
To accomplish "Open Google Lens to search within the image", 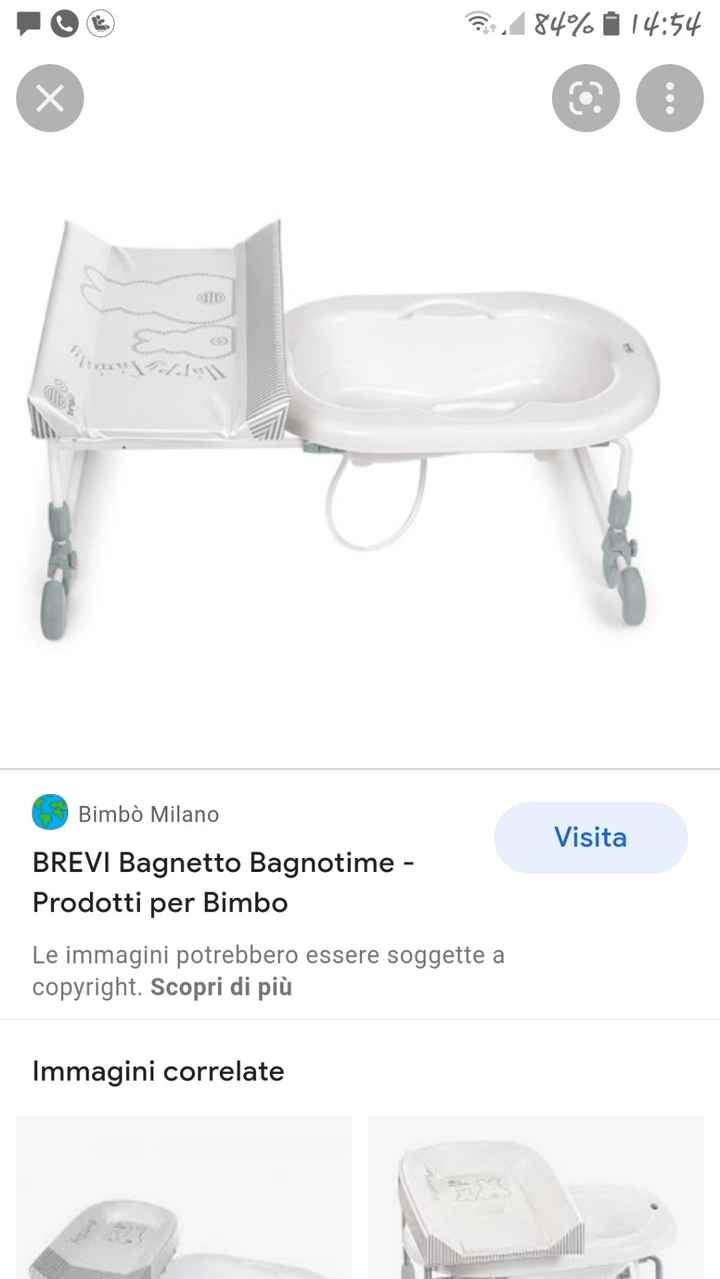I will click(585, 98).
